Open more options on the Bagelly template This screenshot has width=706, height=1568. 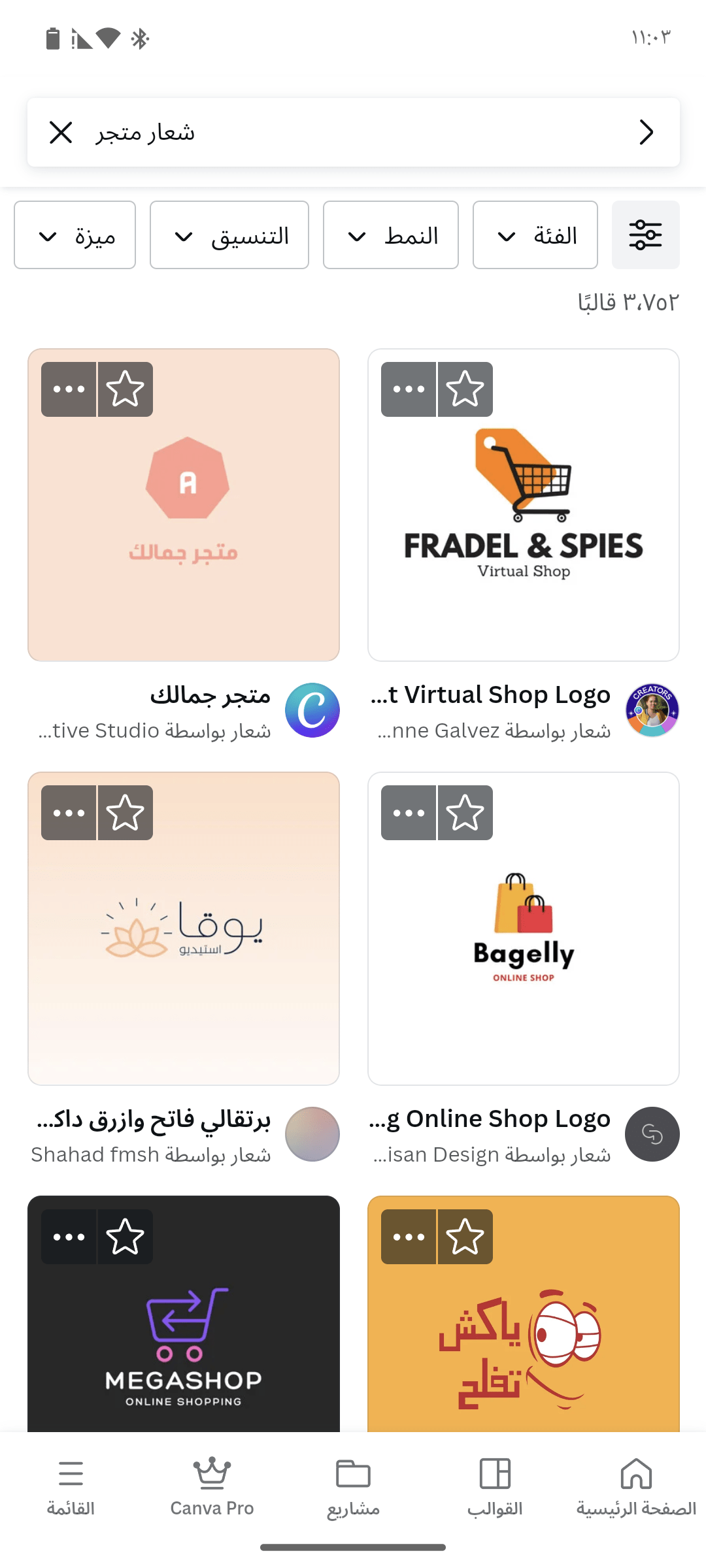[409, 813]
